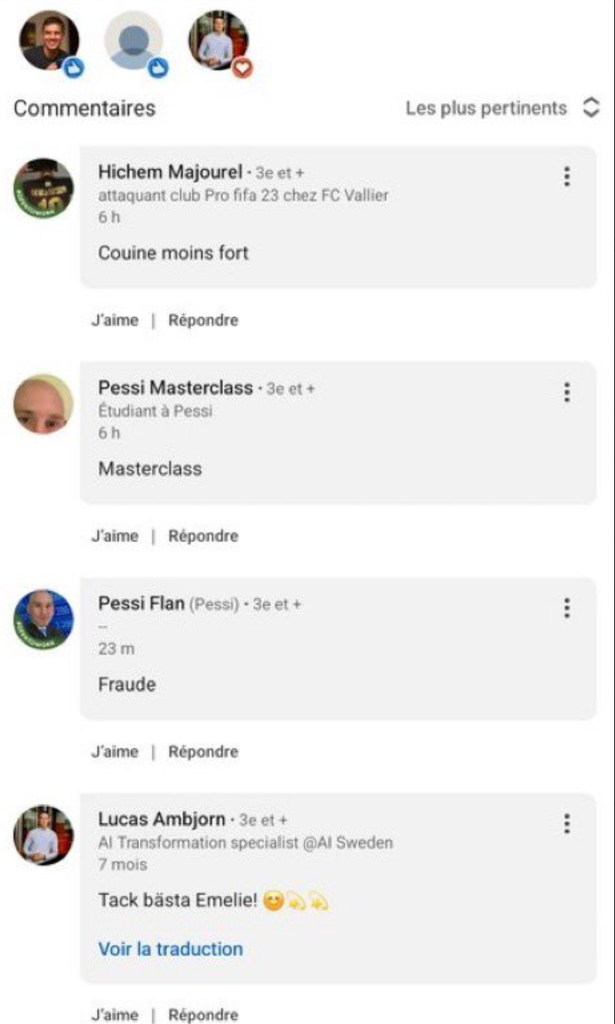Screen dimensions: 615x1024
Task: Open the reactor avatar with heart reaction
Action: point(219,41)
